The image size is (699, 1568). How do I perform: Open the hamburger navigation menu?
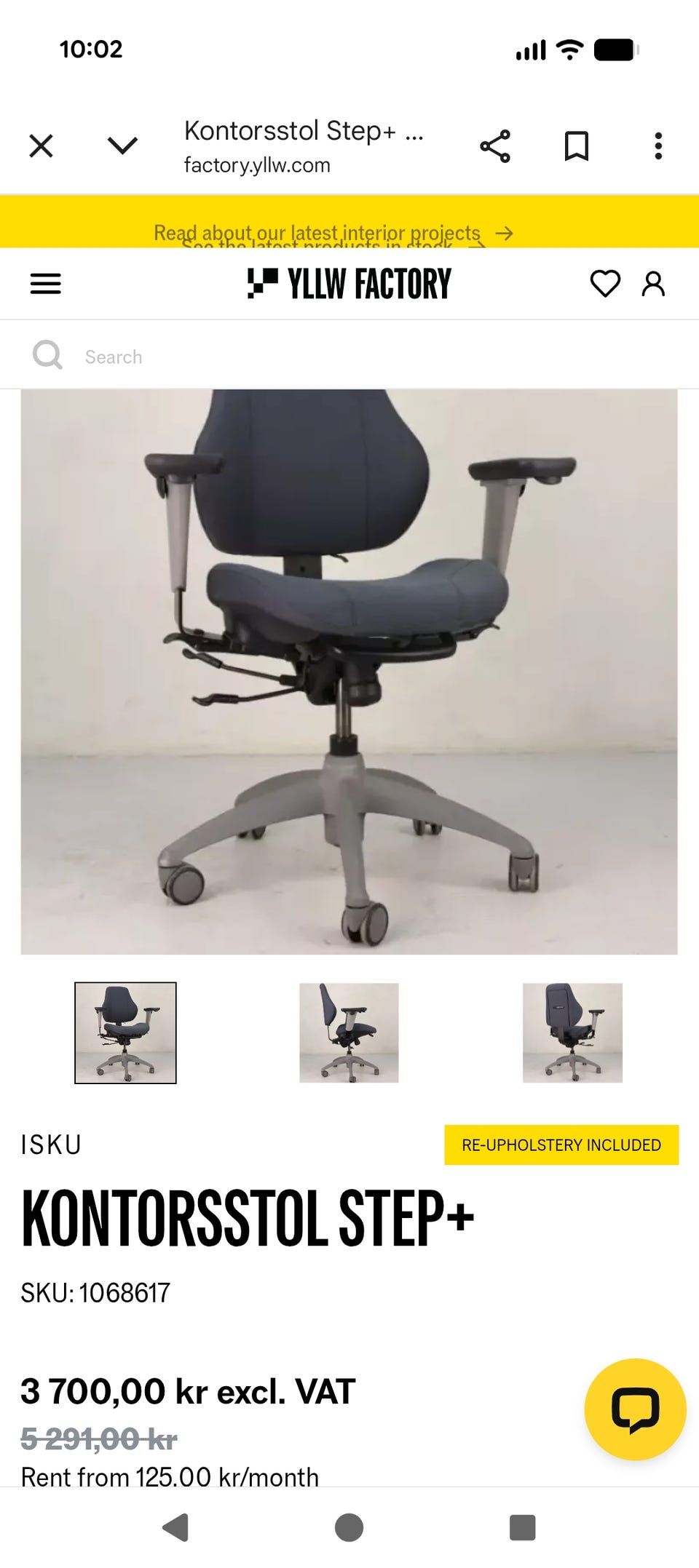click(x=46, y=283)
